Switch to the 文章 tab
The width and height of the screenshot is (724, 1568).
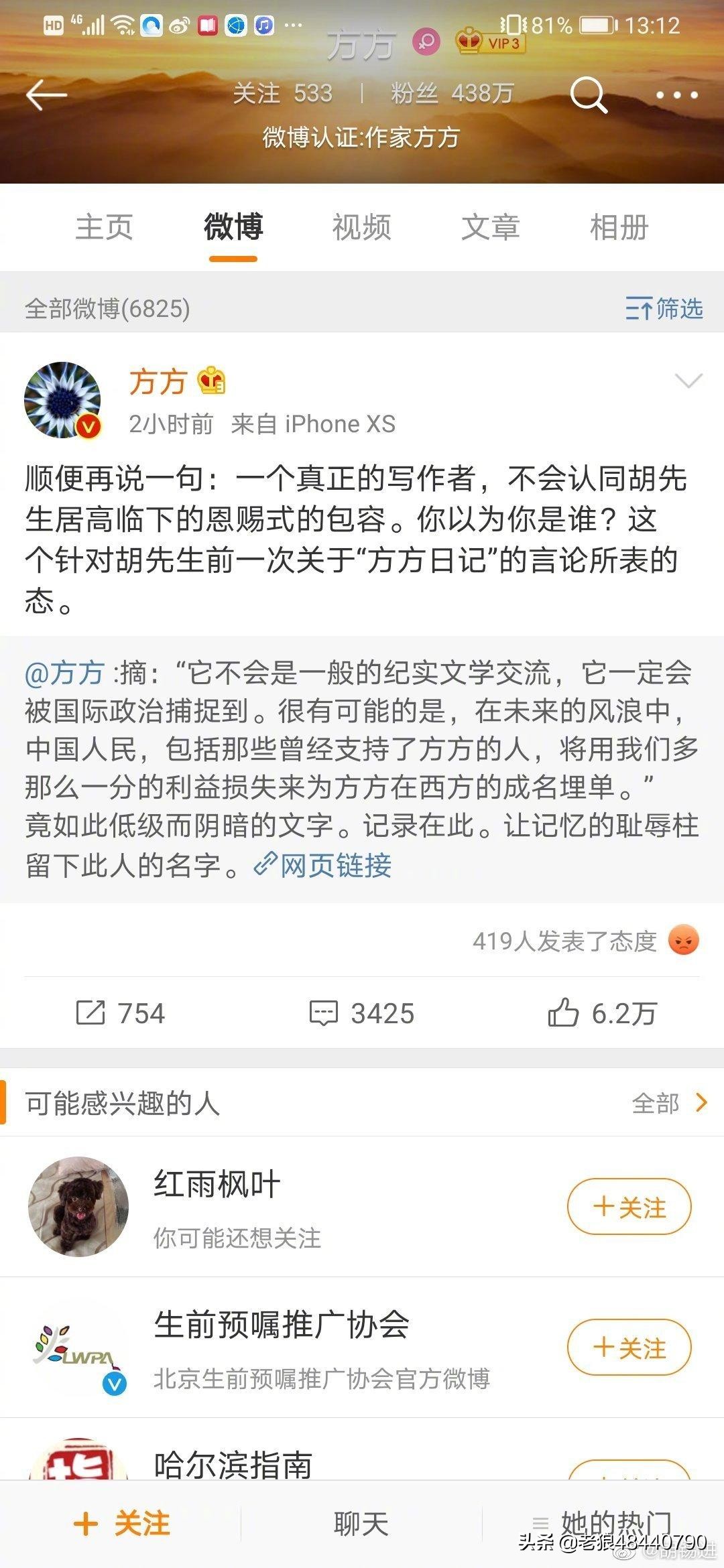click(490, 226)
